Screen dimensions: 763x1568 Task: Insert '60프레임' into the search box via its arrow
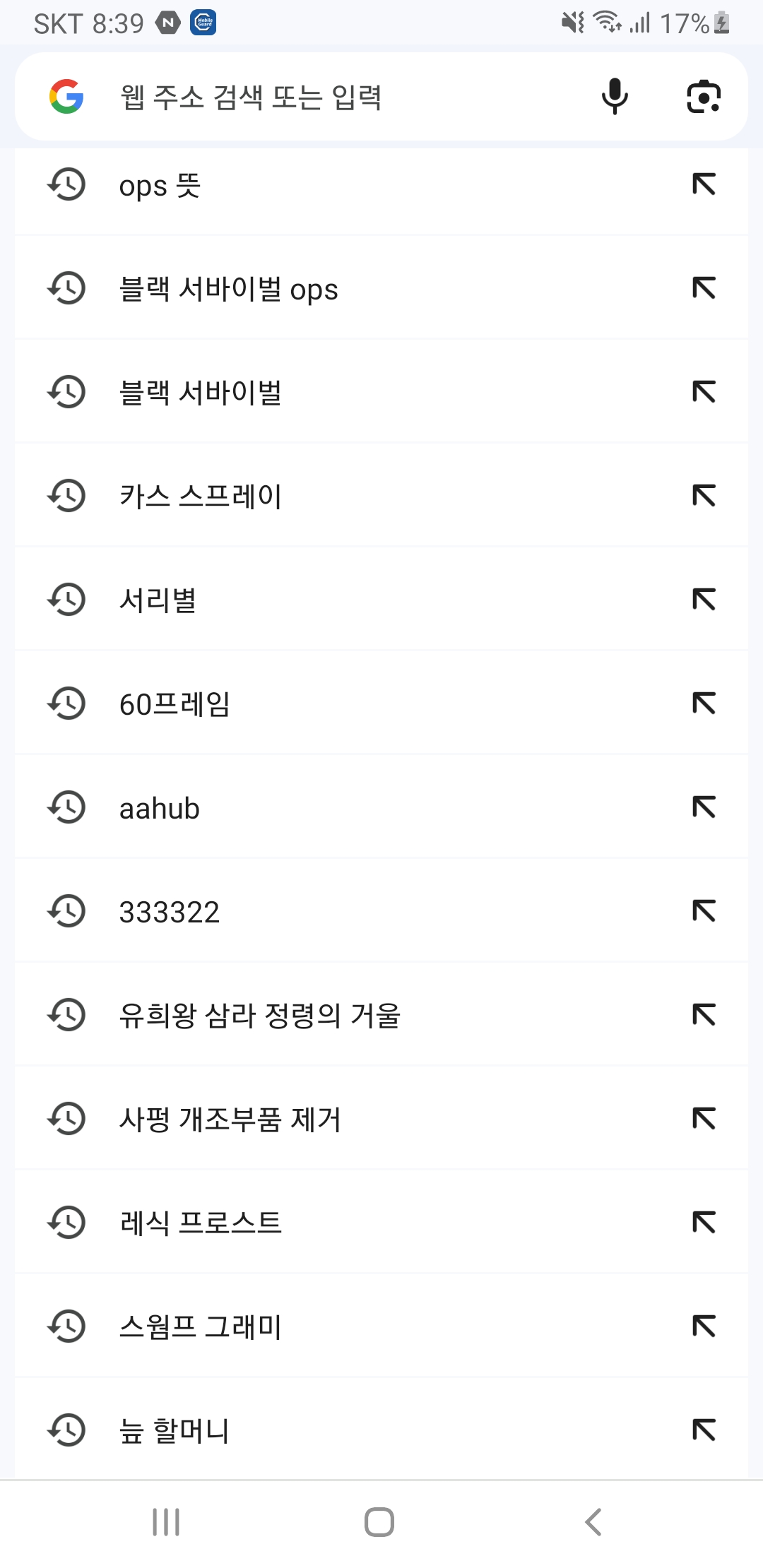click(704, 703)
